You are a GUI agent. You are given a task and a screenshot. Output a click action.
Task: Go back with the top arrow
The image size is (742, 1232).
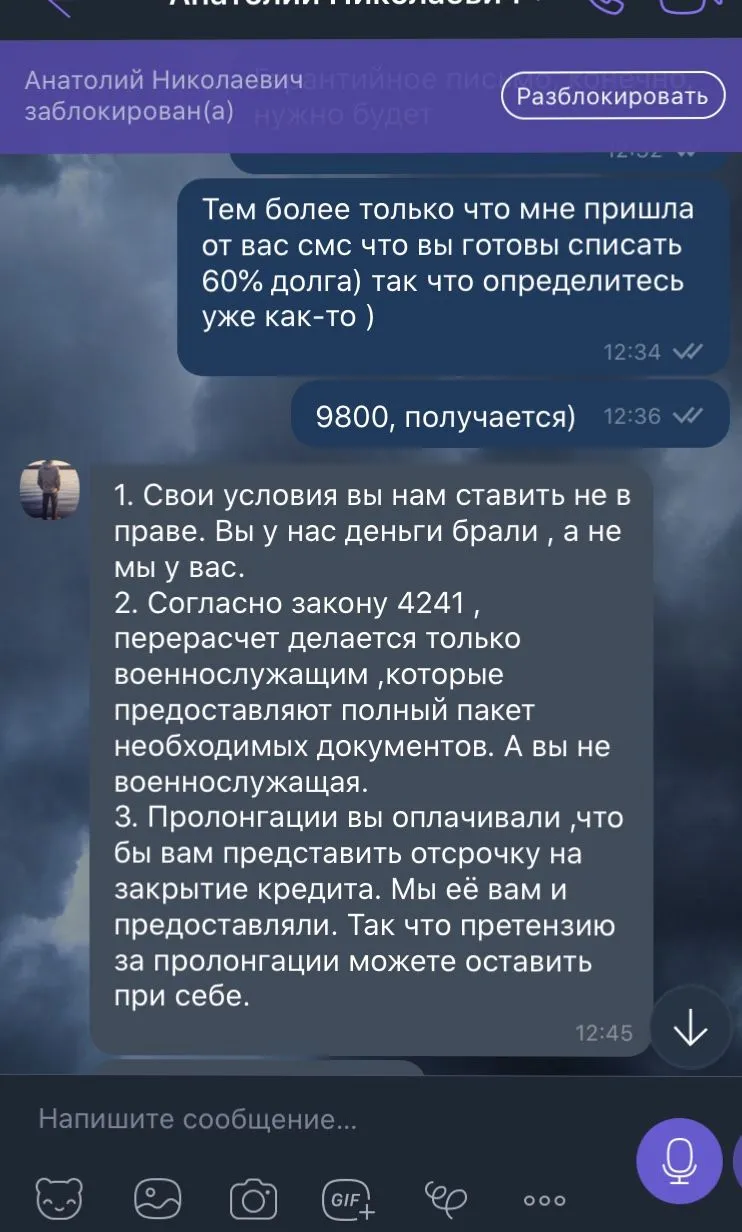click(x=58, y=6)
